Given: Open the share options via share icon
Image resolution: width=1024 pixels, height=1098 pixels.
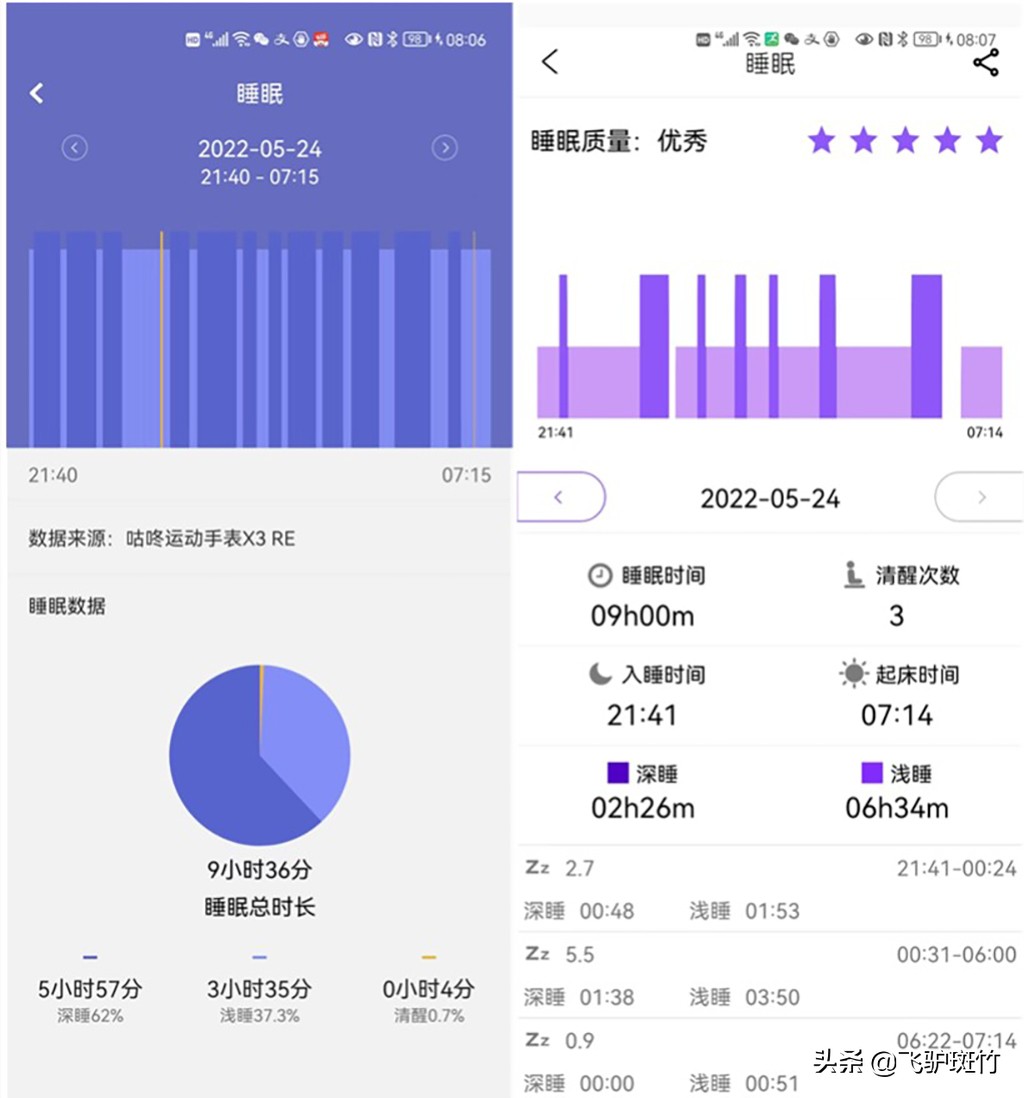Looking at the screenshot, I should [x=988, y=62].
